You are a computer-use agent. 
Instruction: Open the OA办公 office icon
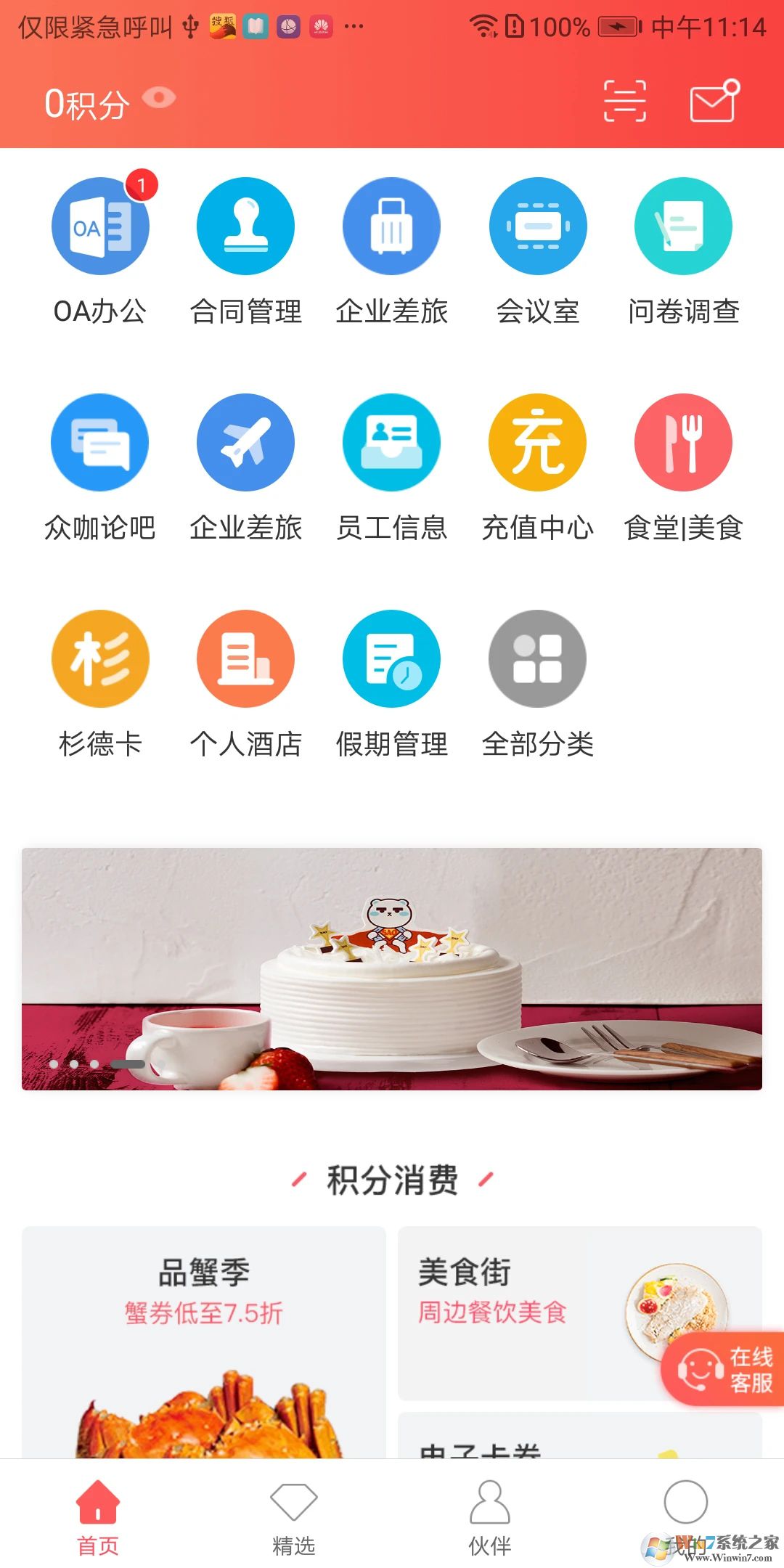(99, 226)
